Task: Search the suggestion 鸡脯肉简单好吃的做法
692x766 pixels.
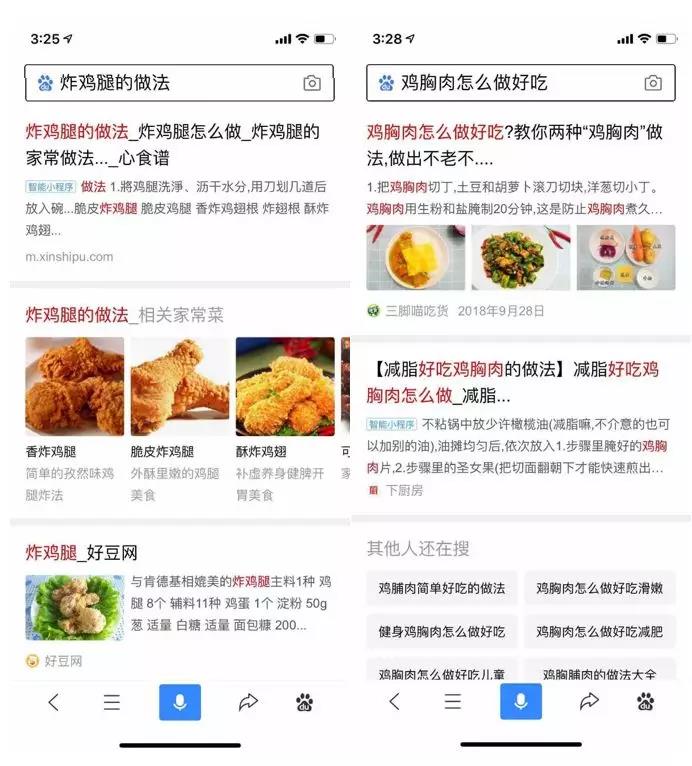Action: pyautogui.click(x=442, y=589)
